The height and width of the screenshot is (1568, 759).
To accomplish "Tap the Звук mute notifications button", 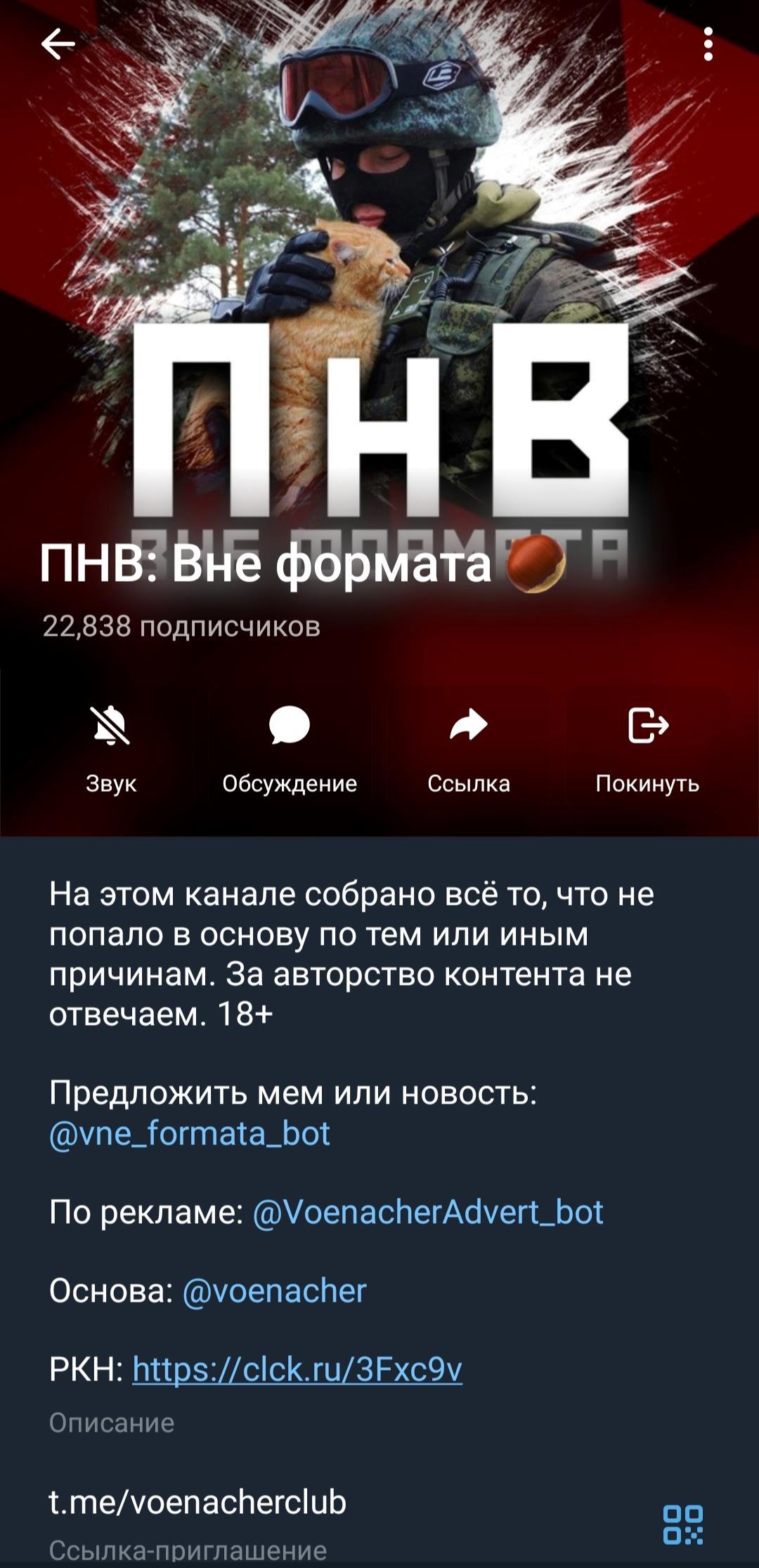I will tap(111, 749).
